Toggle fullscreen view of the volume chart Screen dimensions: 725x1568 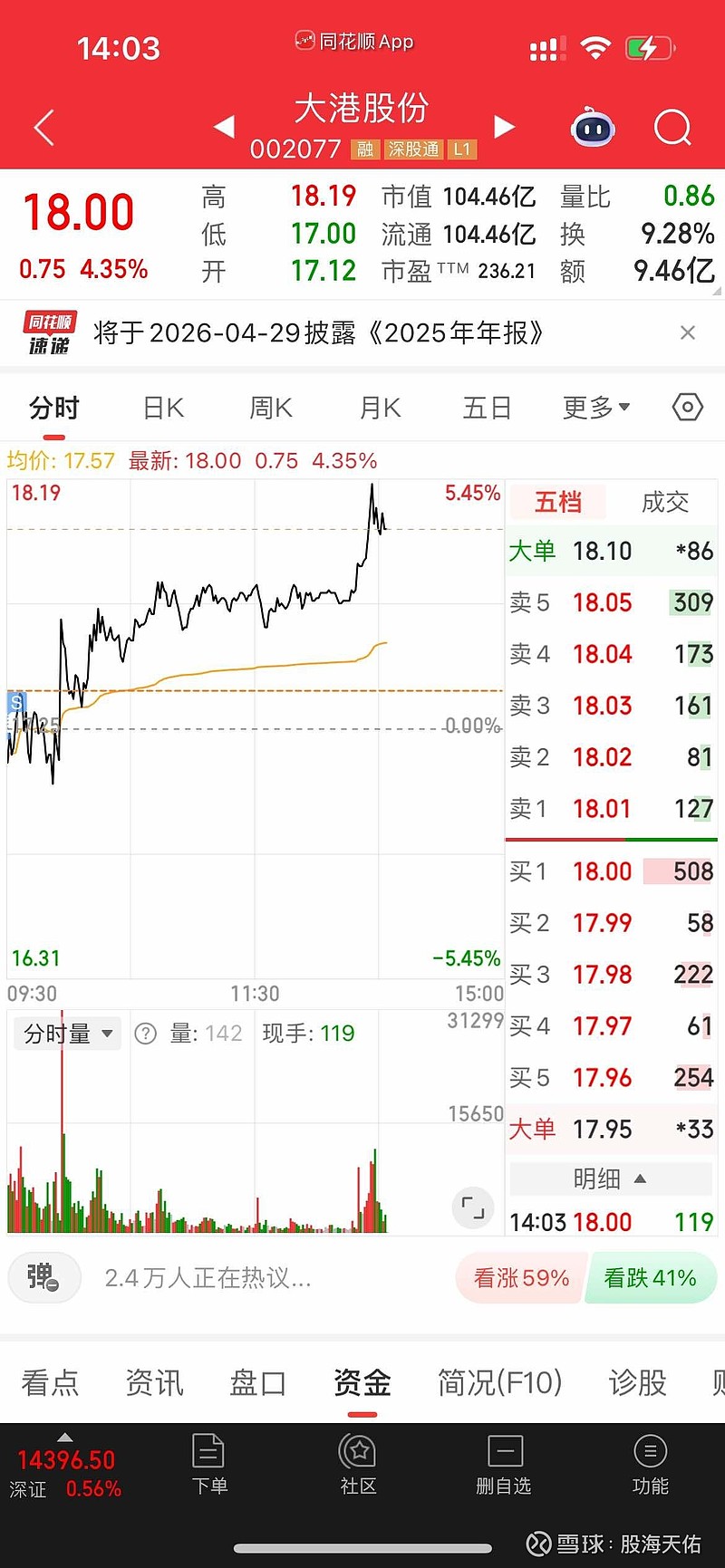[x=472, y=1207]
